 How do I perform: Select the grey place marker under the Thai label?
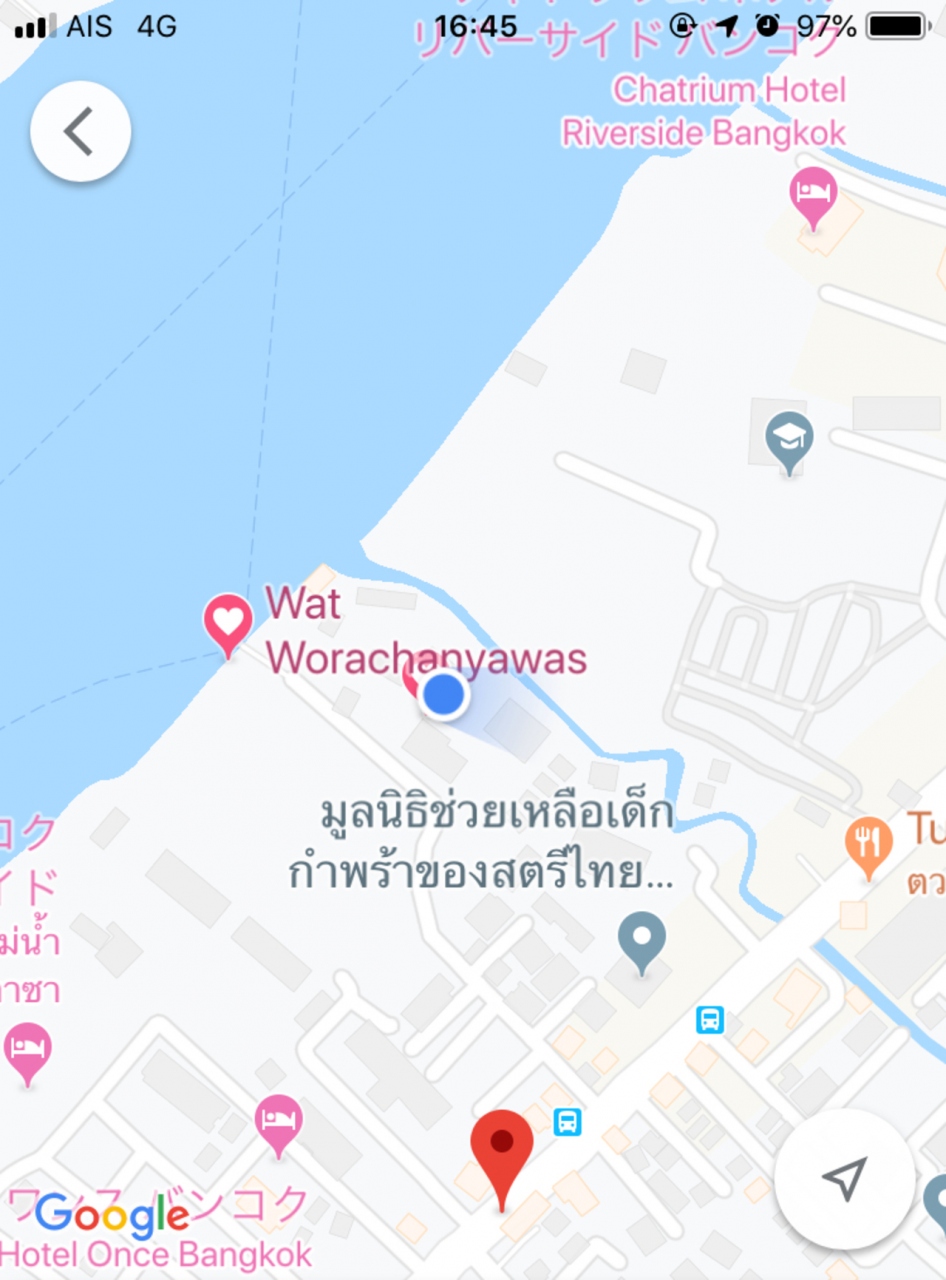pos(641,940)
